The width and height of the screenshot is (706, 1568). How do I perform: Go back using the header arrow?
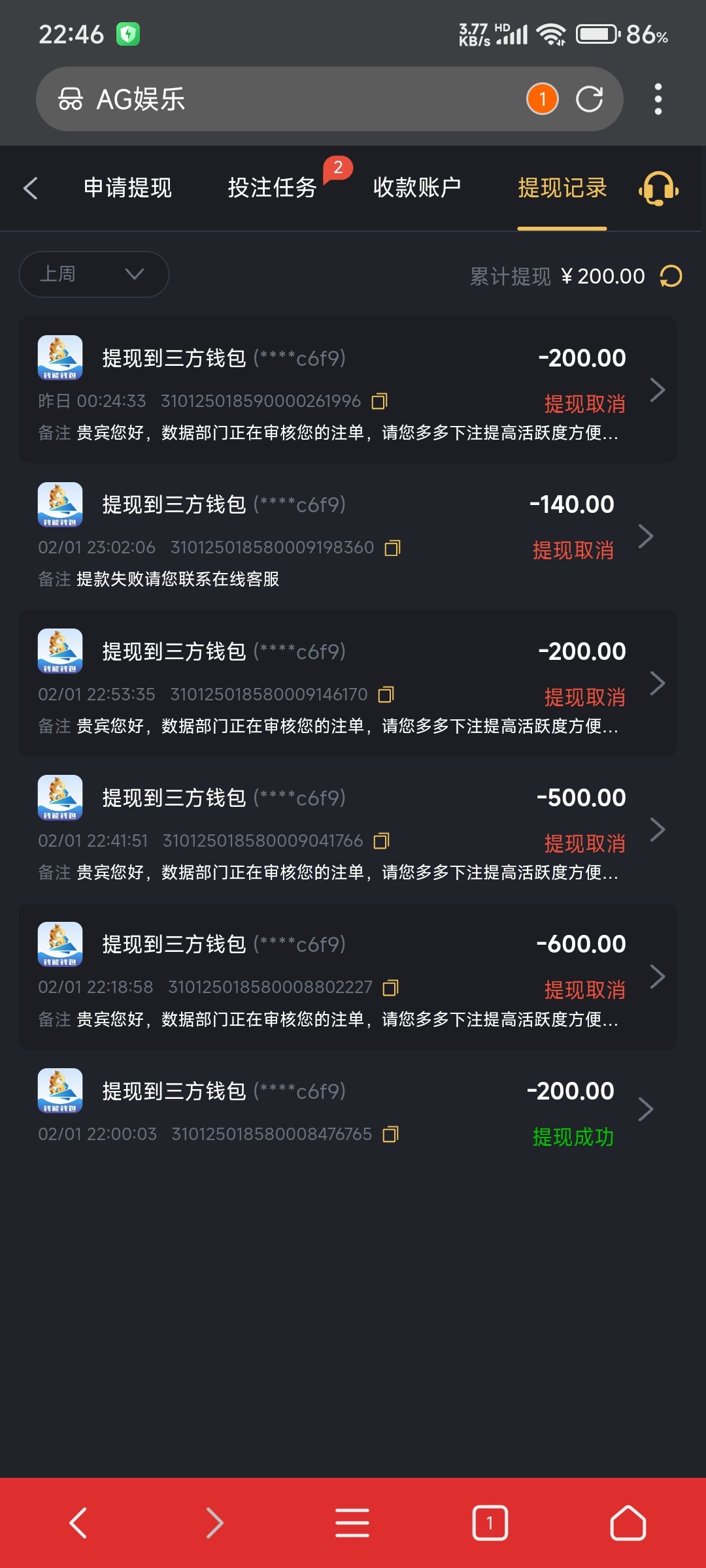tap(31, 188)
